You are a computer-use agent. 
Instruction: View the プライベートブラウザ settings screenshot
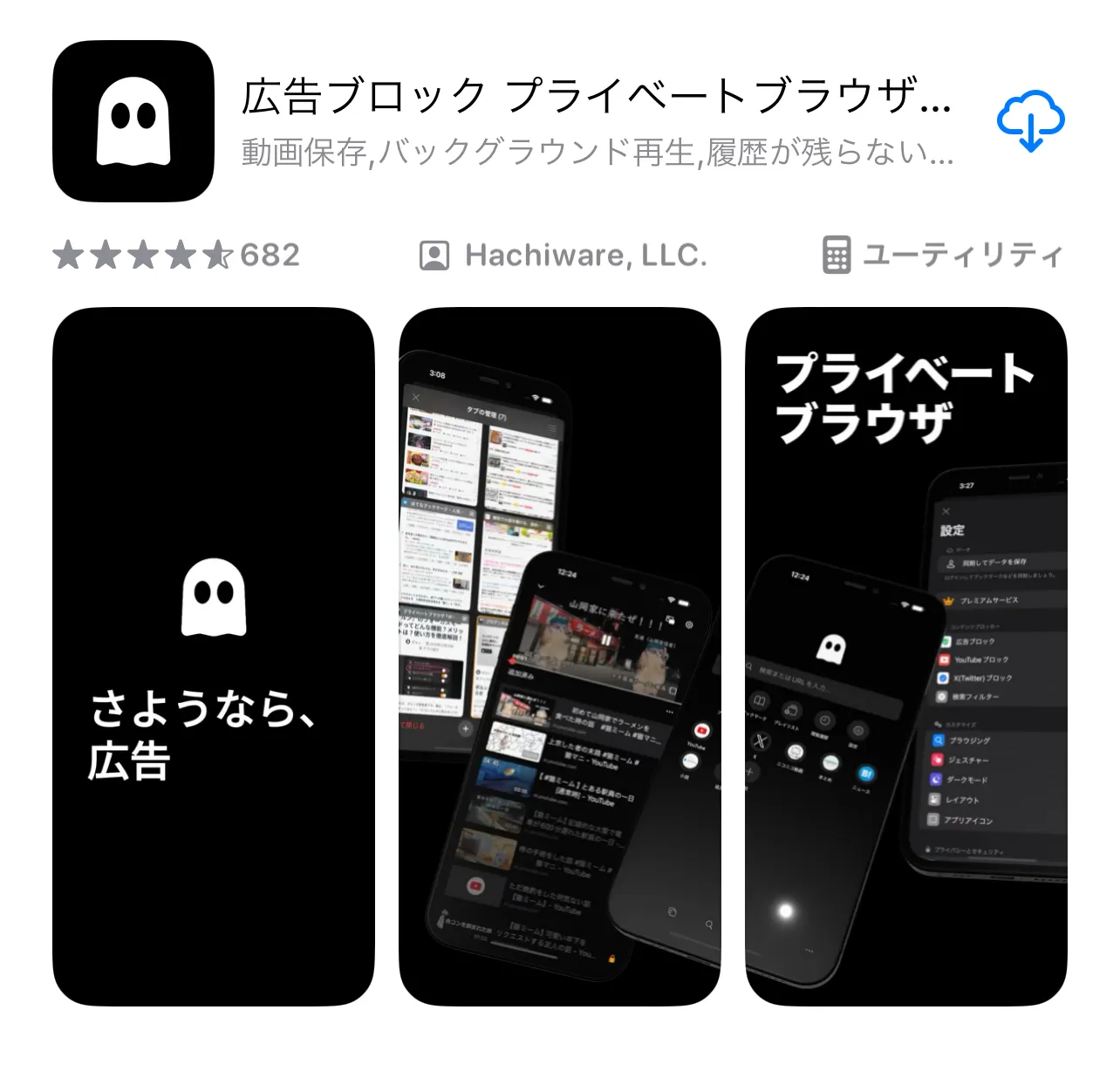pos(905,656)
